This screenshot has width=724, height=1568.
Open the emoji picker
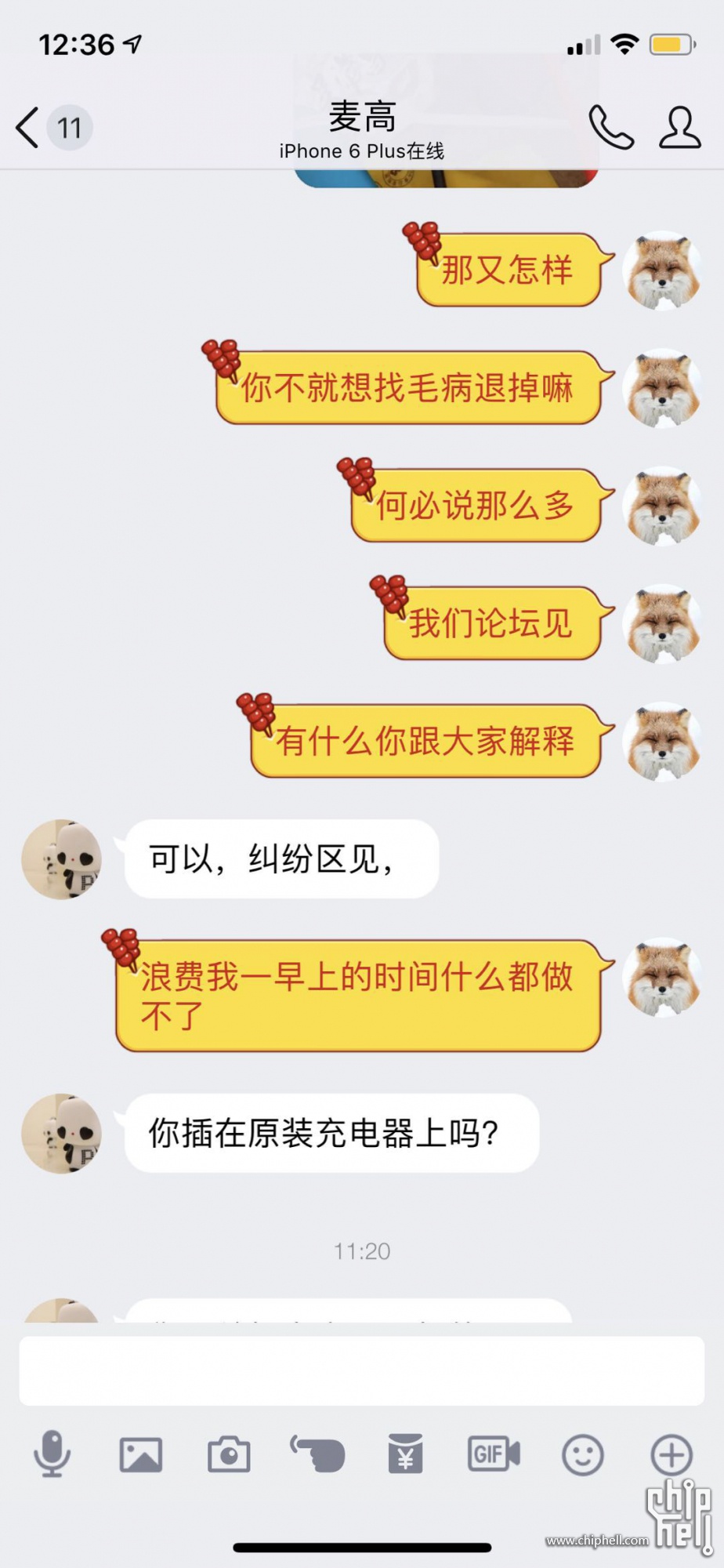tap(583, 1455)
